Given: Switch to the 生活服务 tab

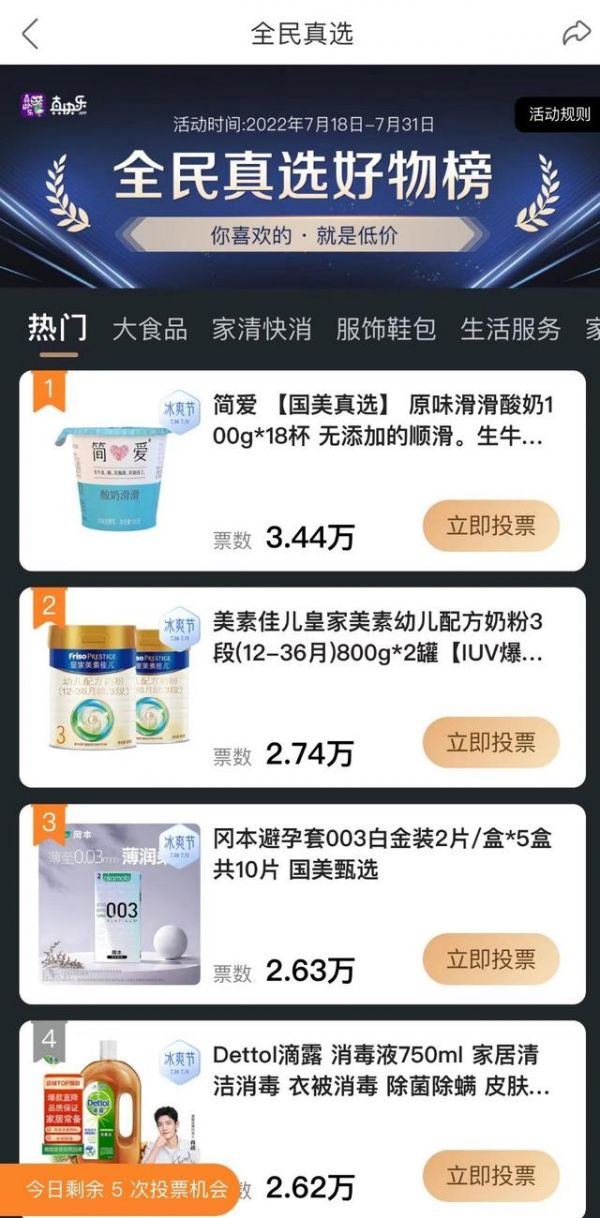Looking at the screenshot, I should coord(510,329).
